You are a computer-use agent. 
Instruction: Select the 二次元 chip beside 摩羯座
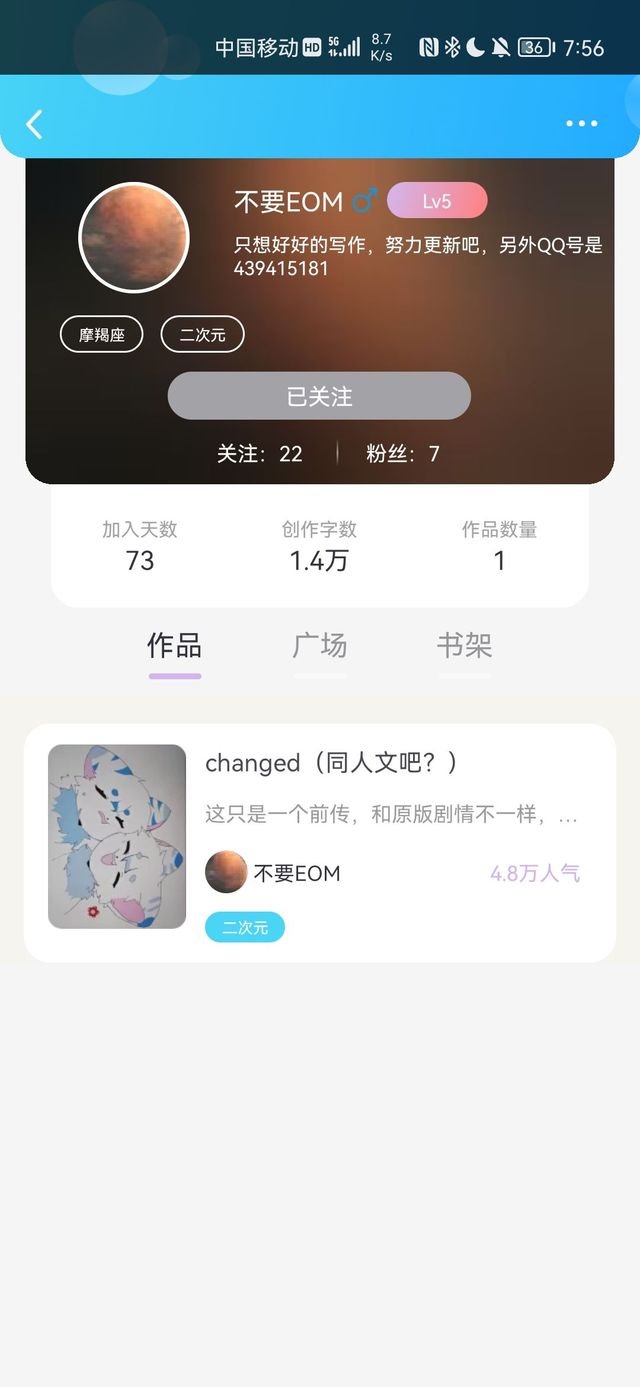202,335
